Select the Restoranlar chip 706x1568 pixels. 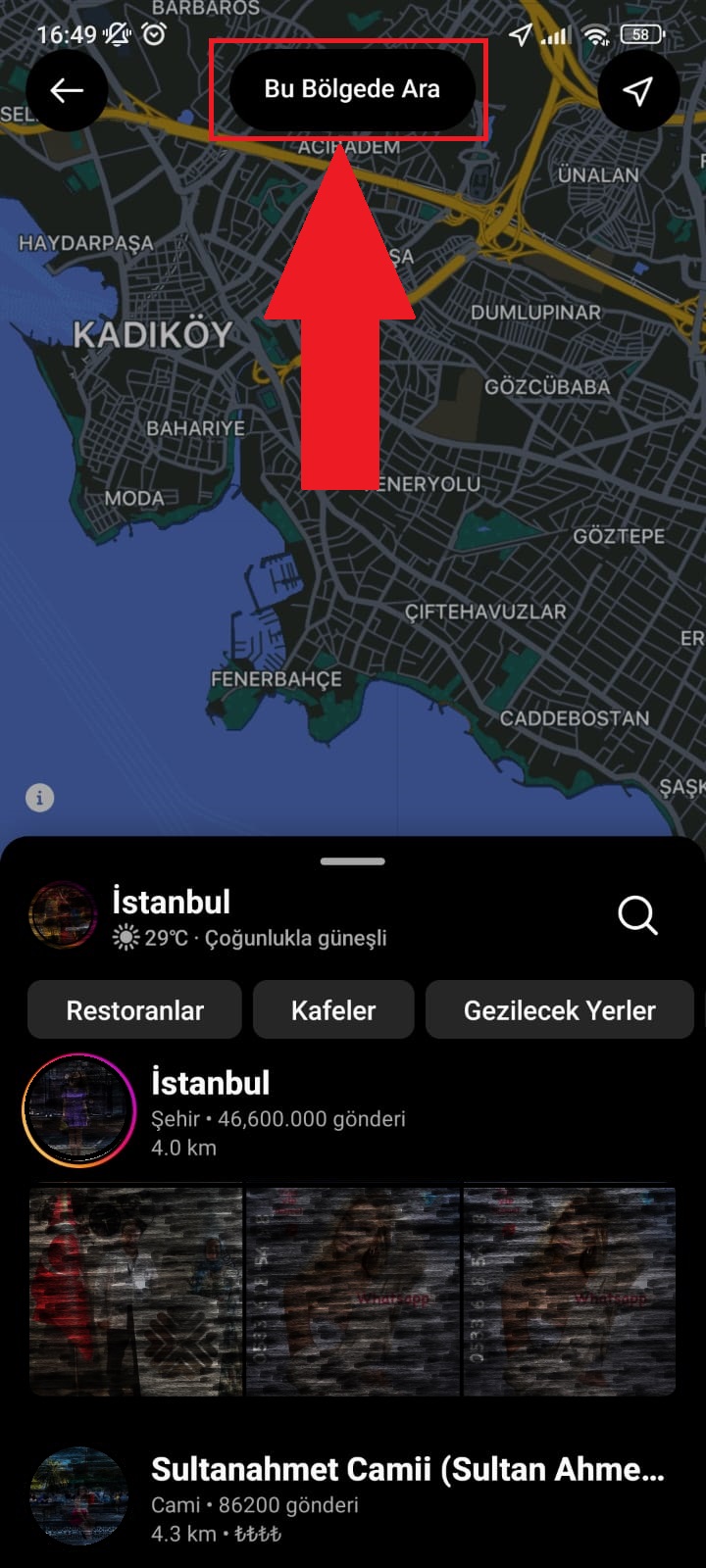click(134, 1010)
